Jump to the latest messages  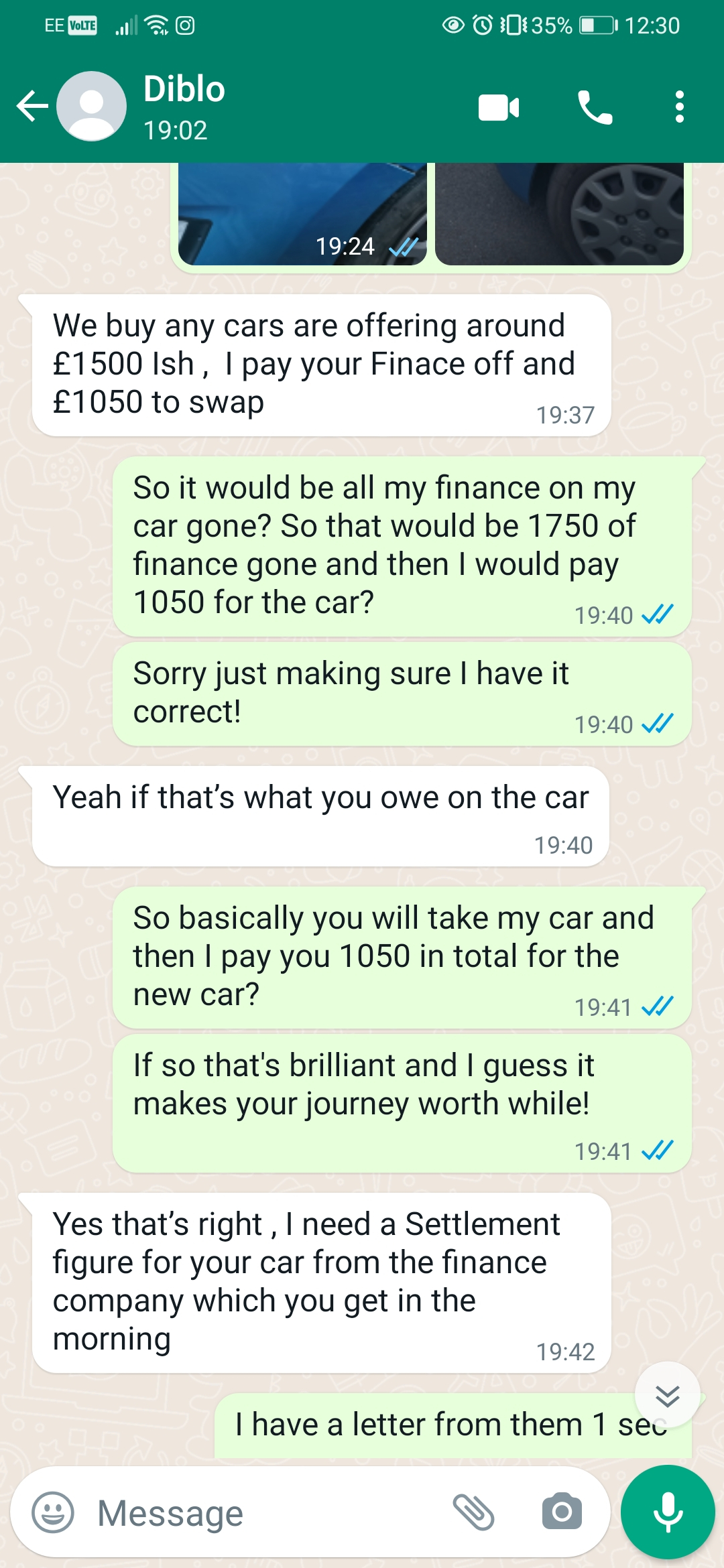click(667, 1396)
